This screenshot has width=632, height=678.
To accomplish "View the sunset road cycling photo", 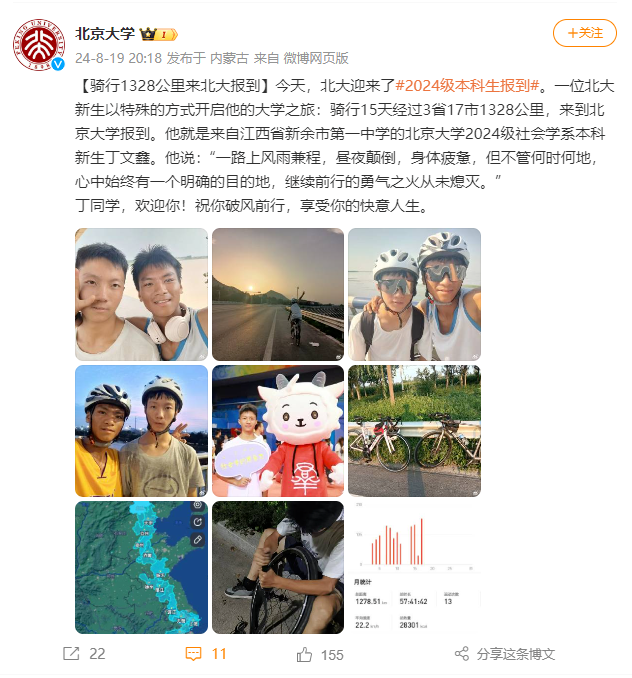I will pyautogui.click(x=278, y=295).
